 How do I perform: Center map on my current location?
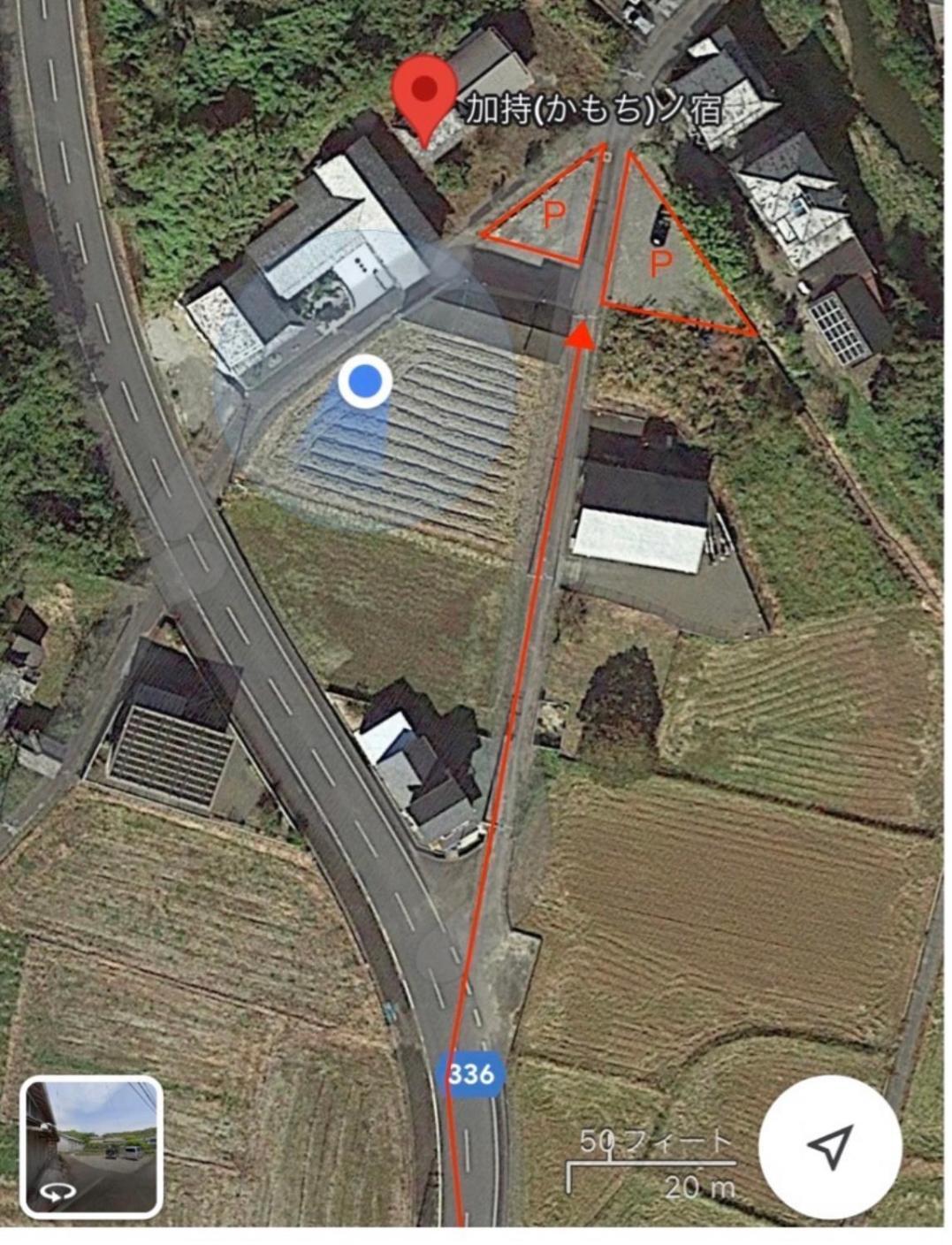(x=829, y=1146)
